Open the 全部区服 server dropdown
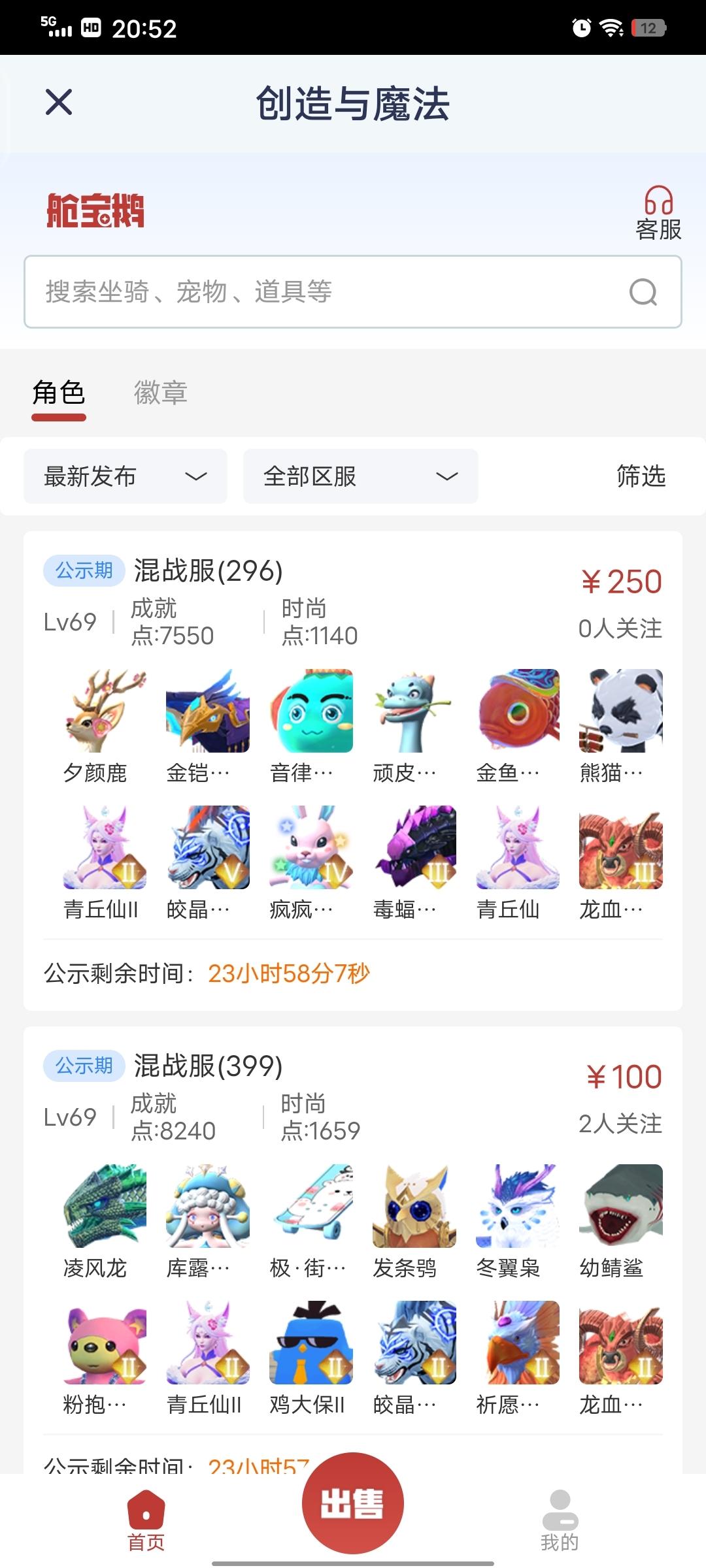The width and height of the screenshot is (706, 1568). coord(360,476)
